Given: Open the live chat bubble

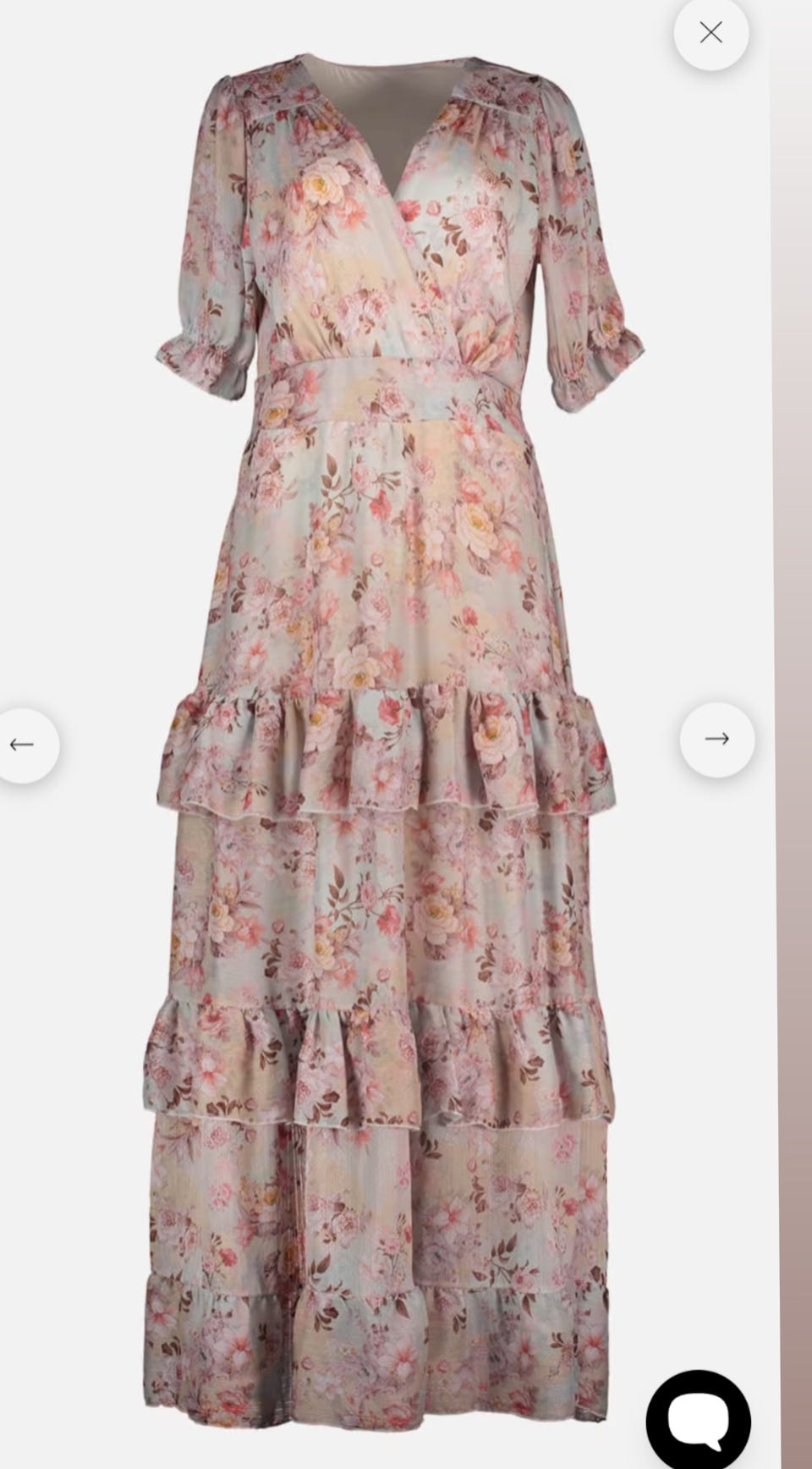Looking at the screenshot, I should pos(698,1419).
